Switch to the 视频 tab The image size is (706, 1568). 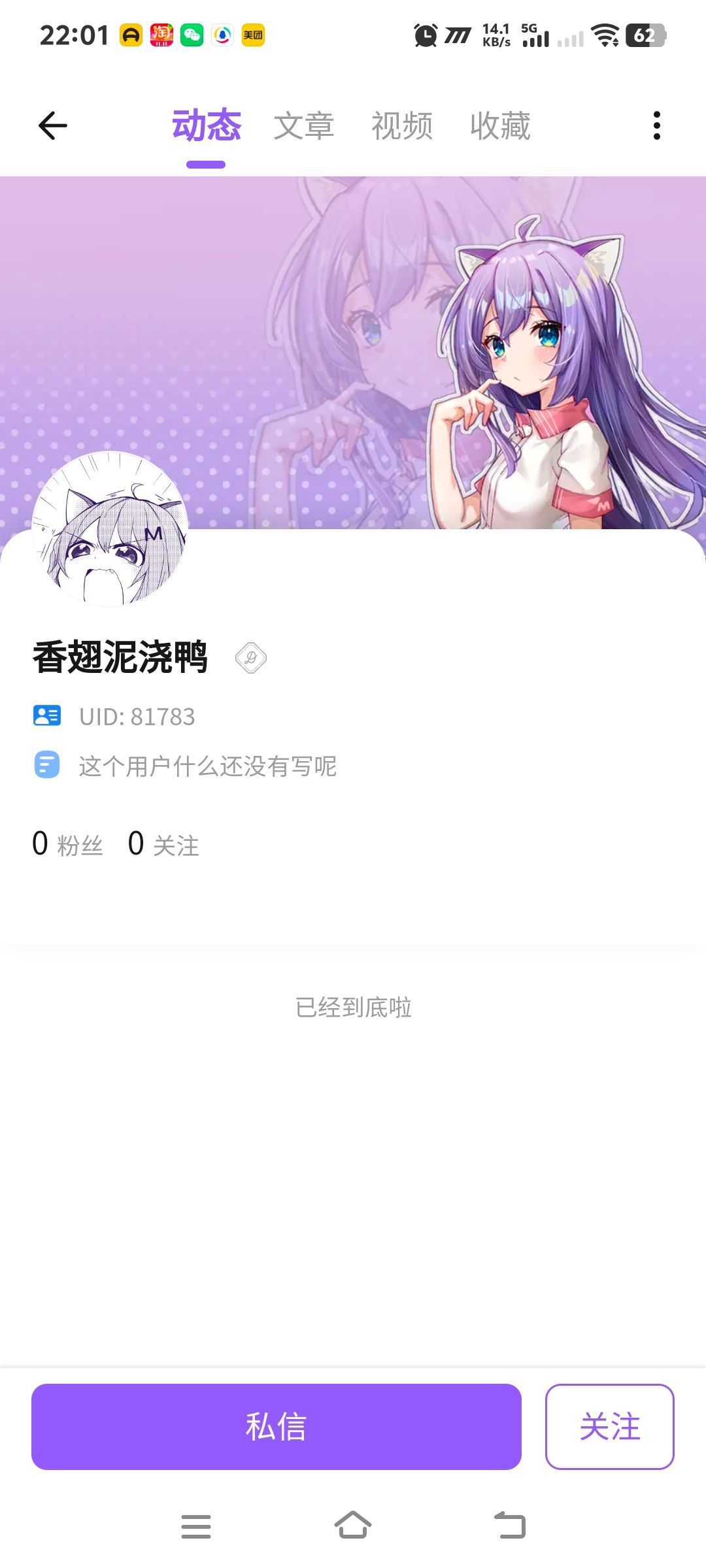tap(402, 125)
